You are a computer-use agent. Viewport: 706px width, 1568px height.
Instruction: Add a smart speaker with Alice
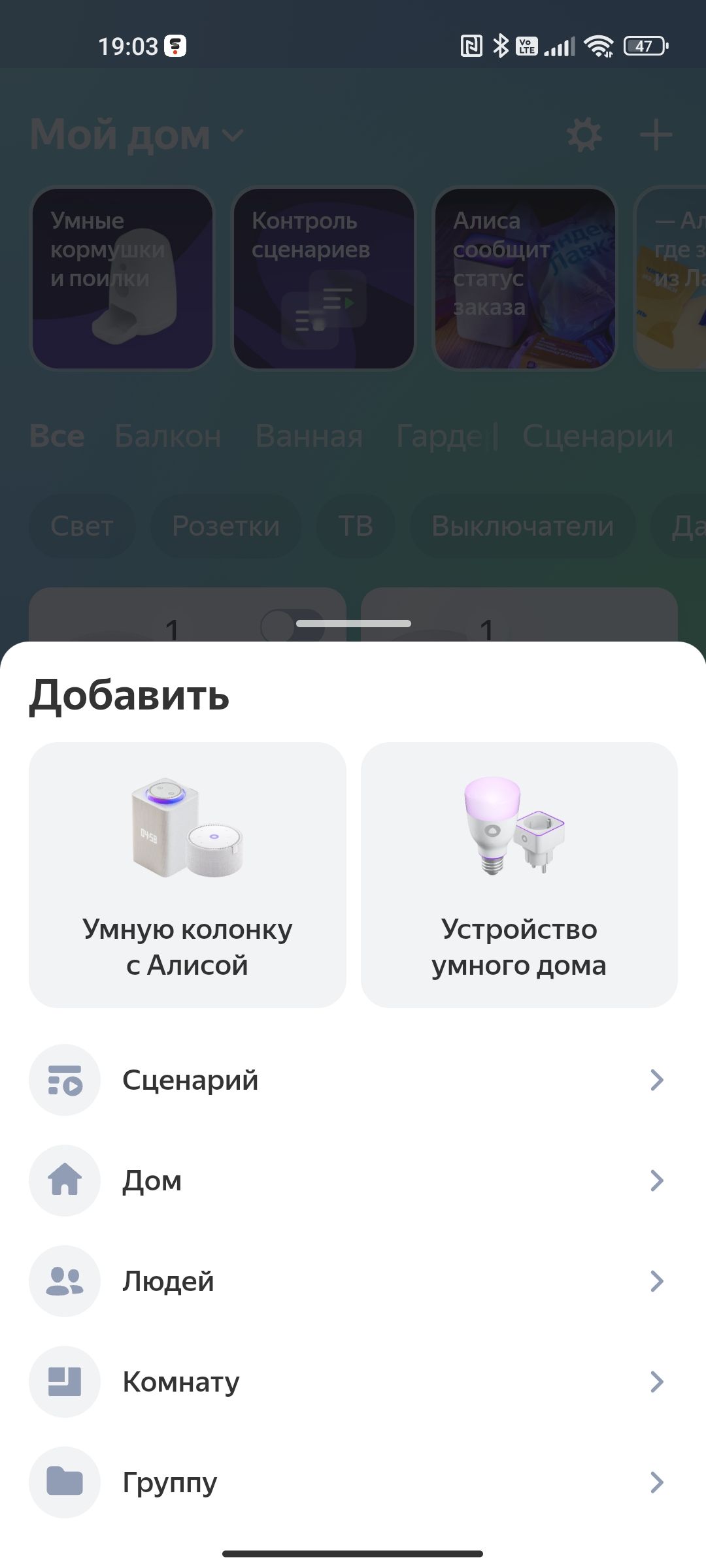[187, 874]
